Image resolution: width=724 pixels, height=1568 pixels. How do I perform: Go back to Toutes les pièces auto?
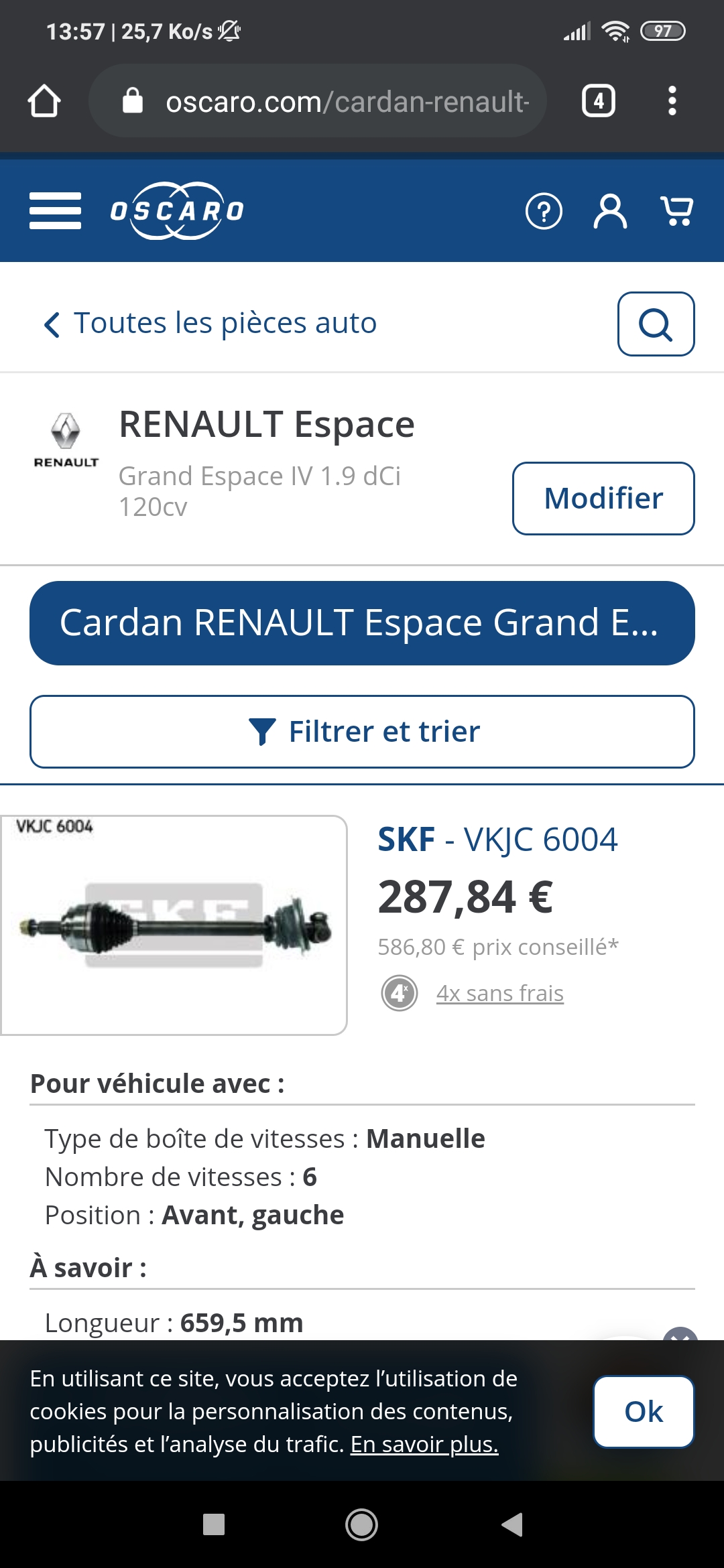click(x=211, y=324)
